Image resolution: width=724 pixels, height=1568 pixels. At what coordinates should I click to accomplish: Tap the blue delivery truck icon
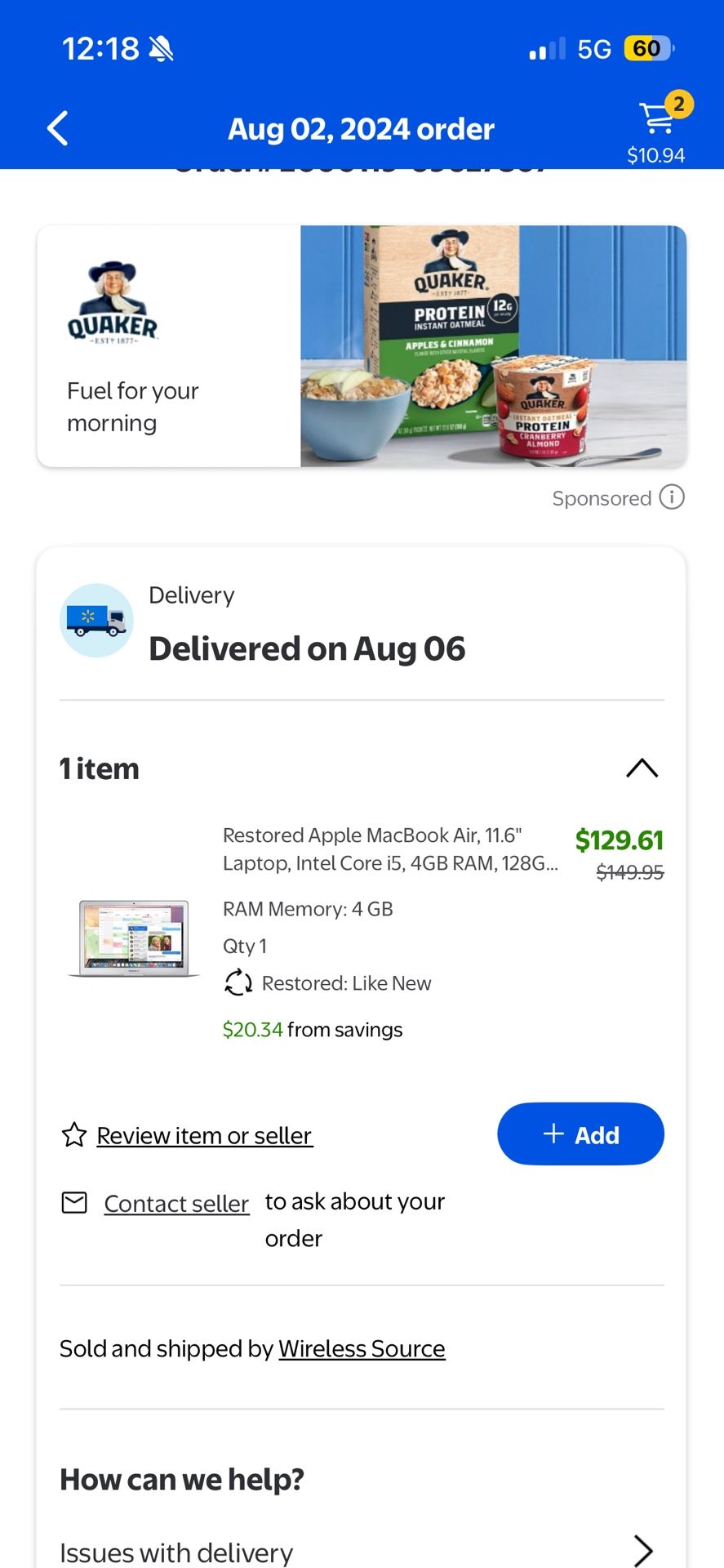[x=96, y=620]
